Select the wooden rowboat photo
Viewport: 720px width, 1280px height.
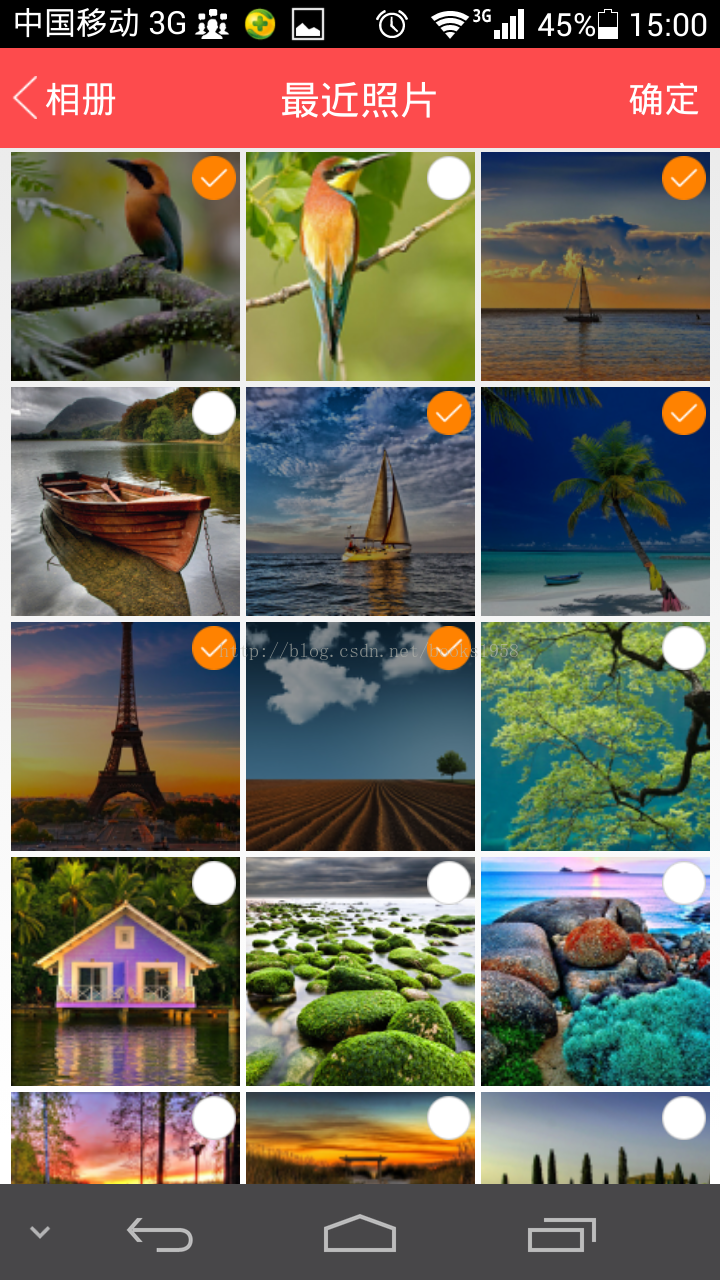click(x=213, y=413)
